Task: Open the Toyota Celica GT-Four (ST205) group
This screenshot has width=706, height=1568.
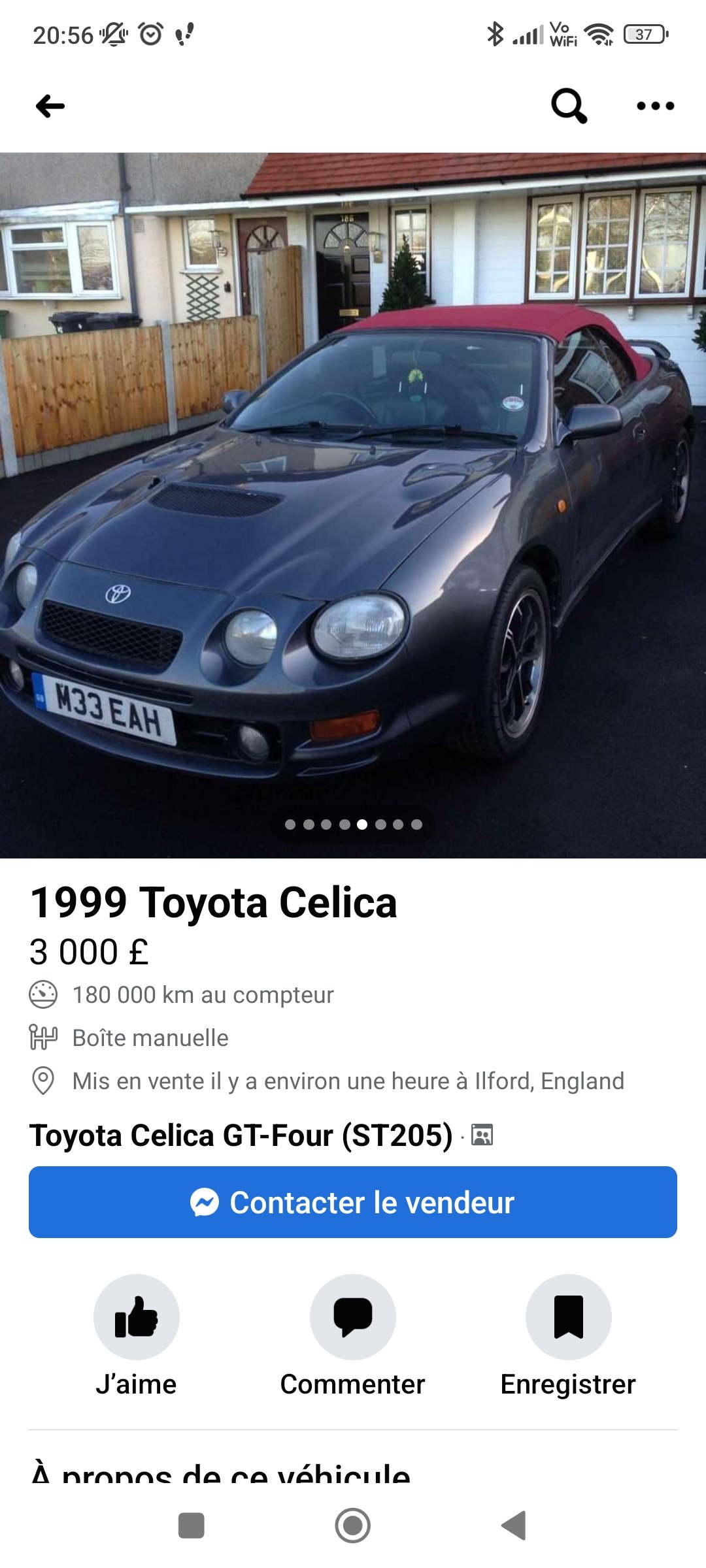Action: point(241,1135)
